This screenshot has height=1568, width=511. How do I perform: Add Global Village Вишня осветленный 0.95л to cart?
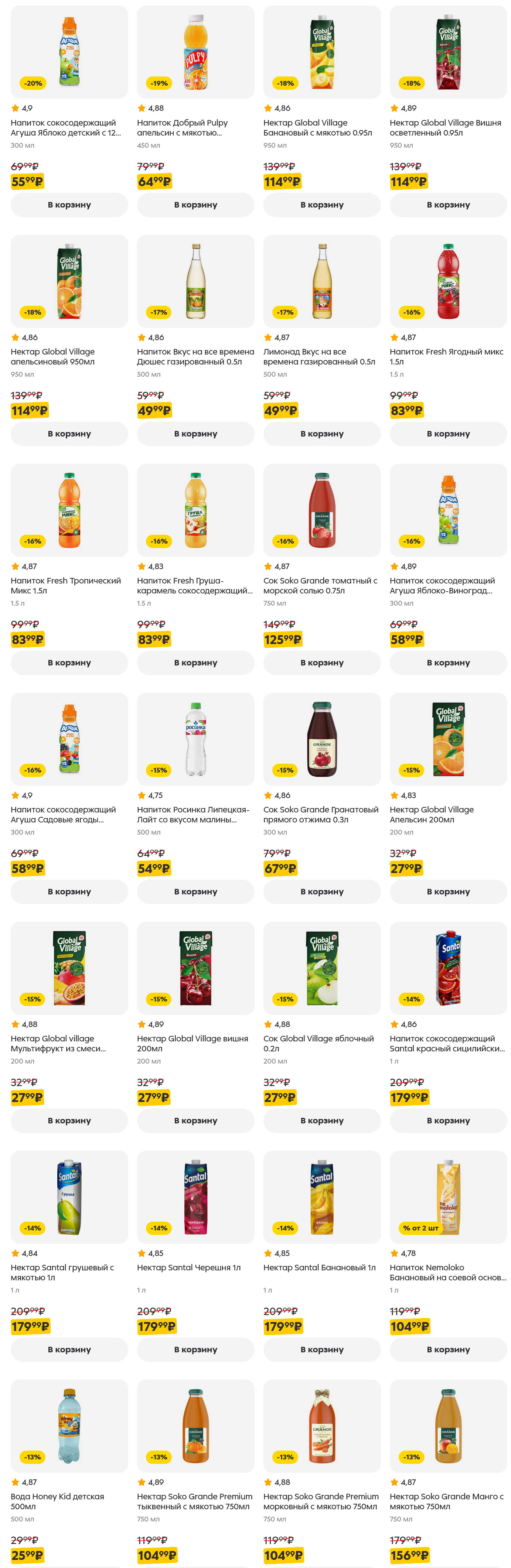(448, 205)
